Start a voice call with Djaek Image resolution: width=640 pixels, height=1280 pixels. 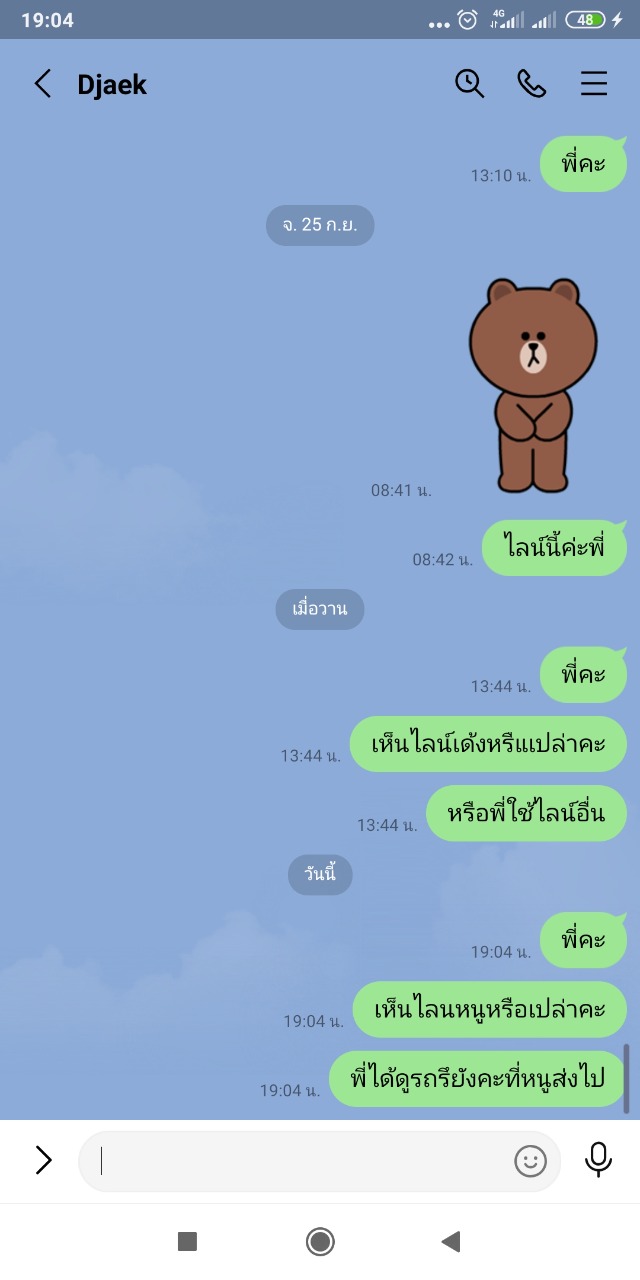coord(531,84)
